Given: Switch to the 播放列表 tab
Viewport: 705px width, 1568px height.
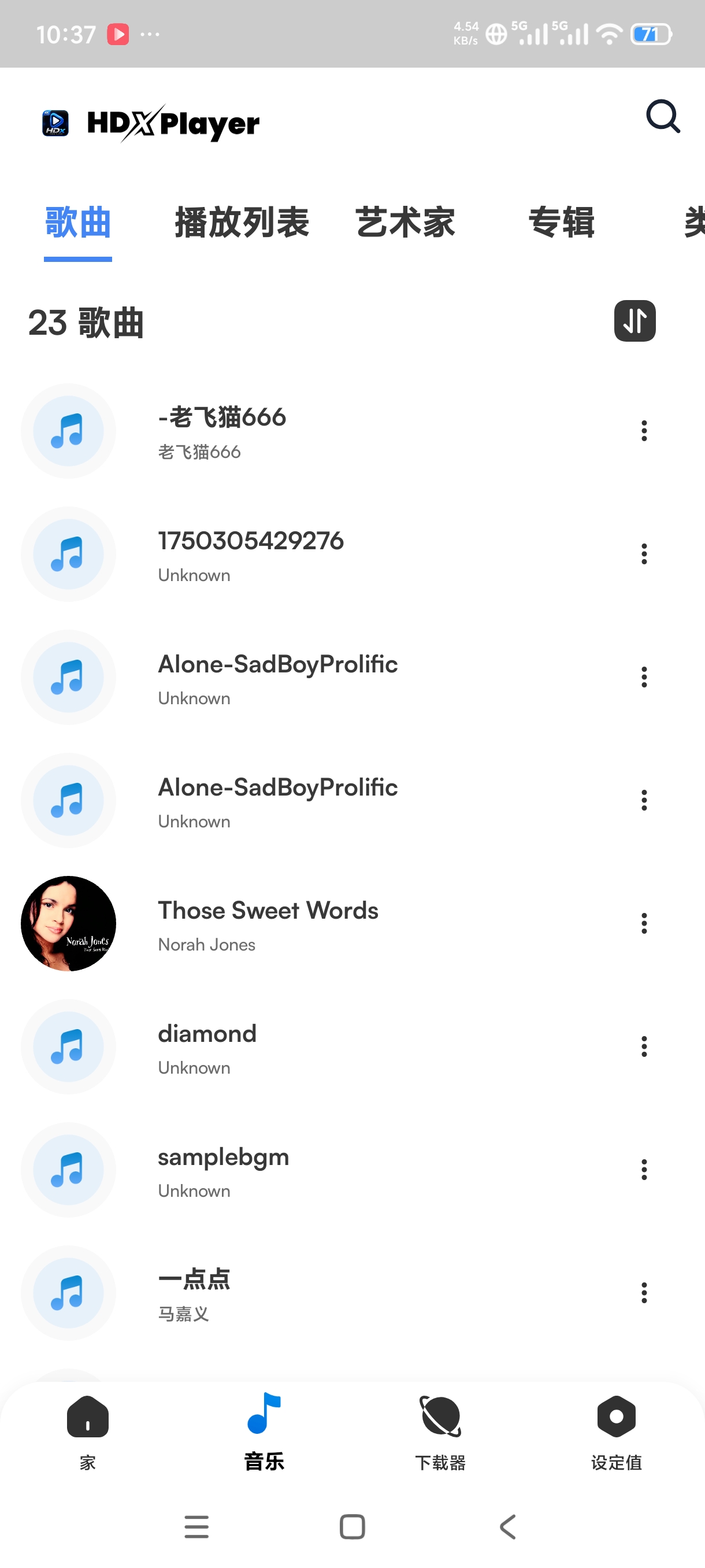Looking at the screenshot, I should click(242, 222).
